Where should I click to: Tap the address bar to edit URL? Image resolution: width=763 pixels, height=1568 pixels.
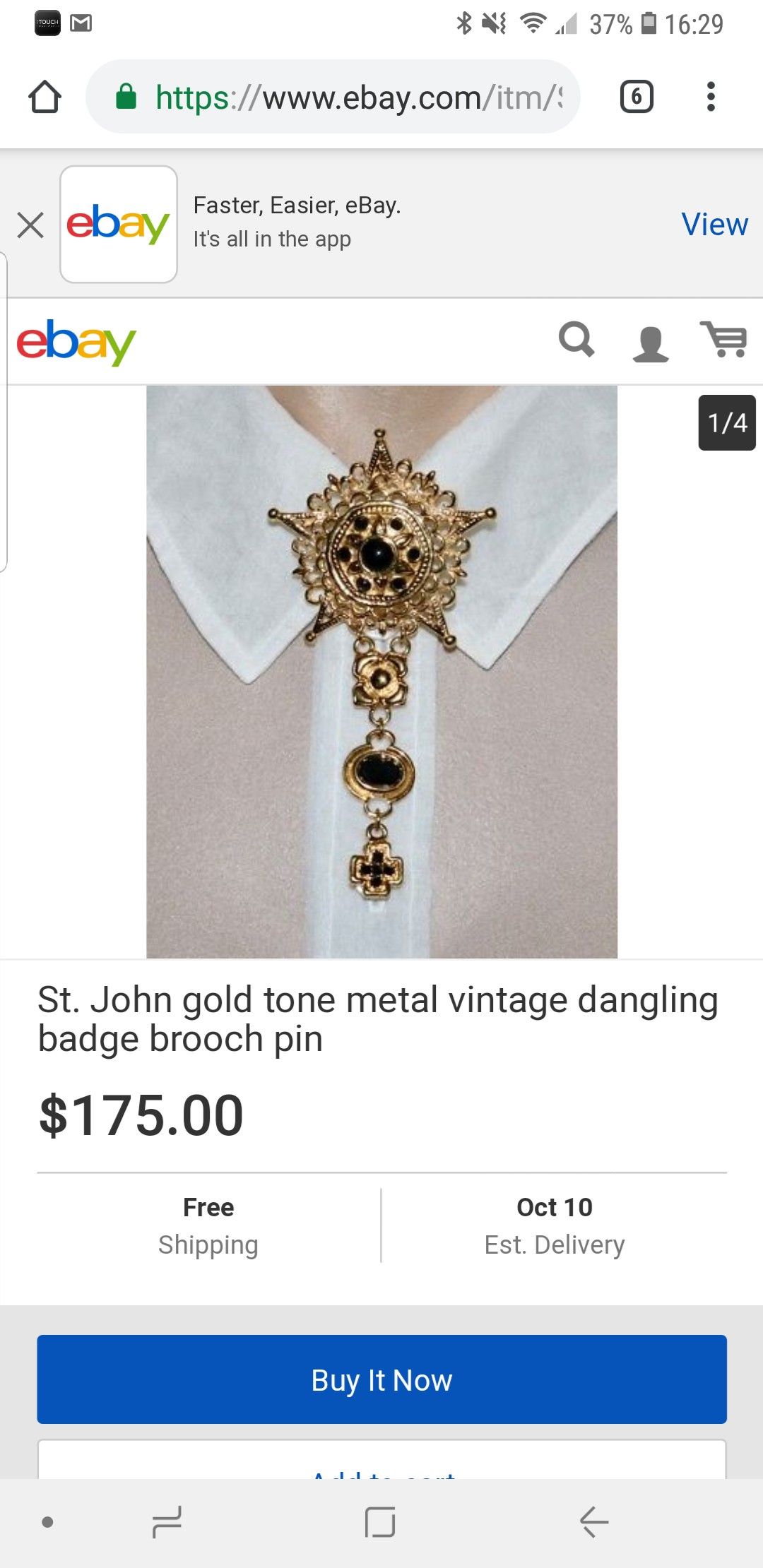pyautogui.click(x=353, y=97)
